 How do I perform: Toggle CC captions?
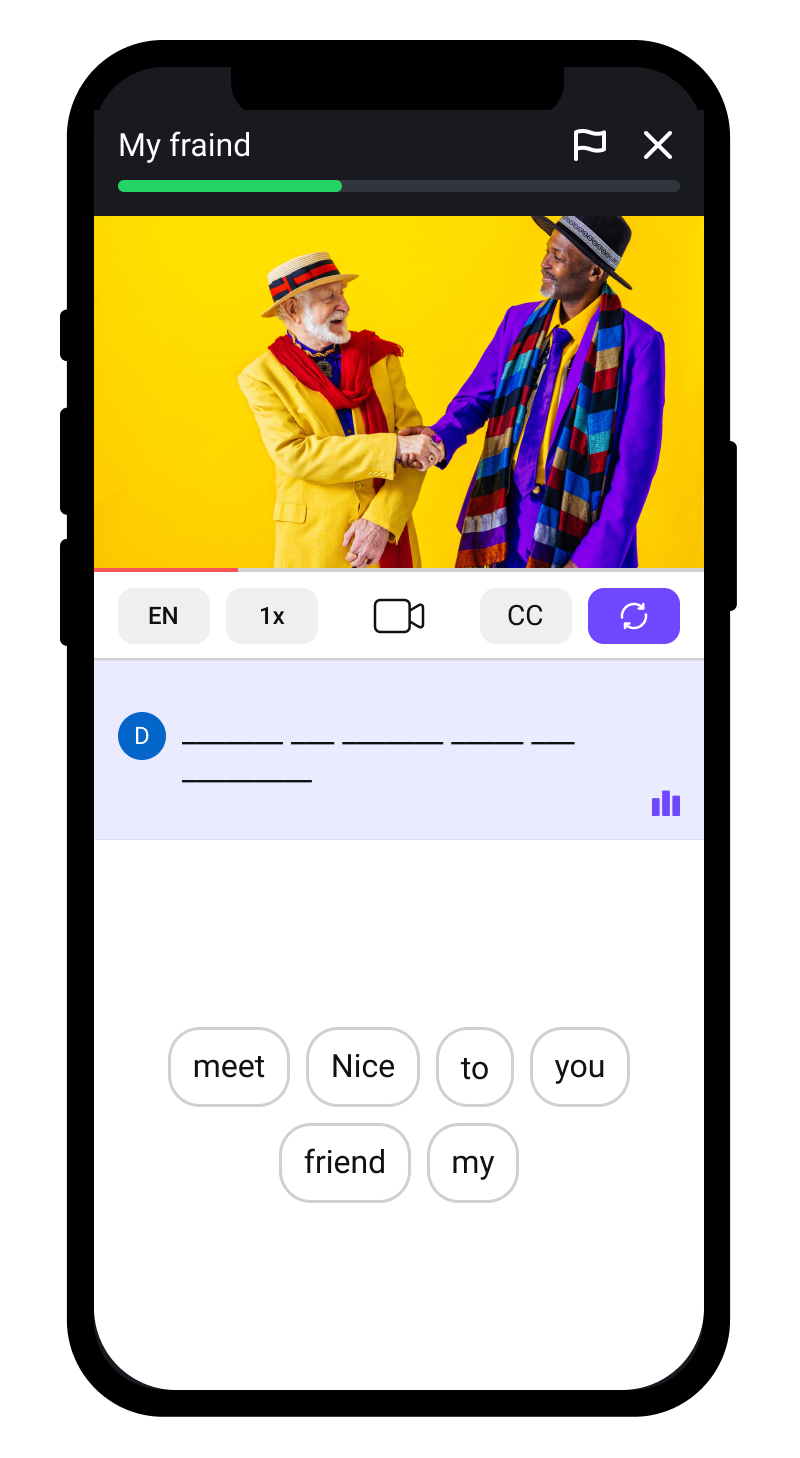coord(525,616)
